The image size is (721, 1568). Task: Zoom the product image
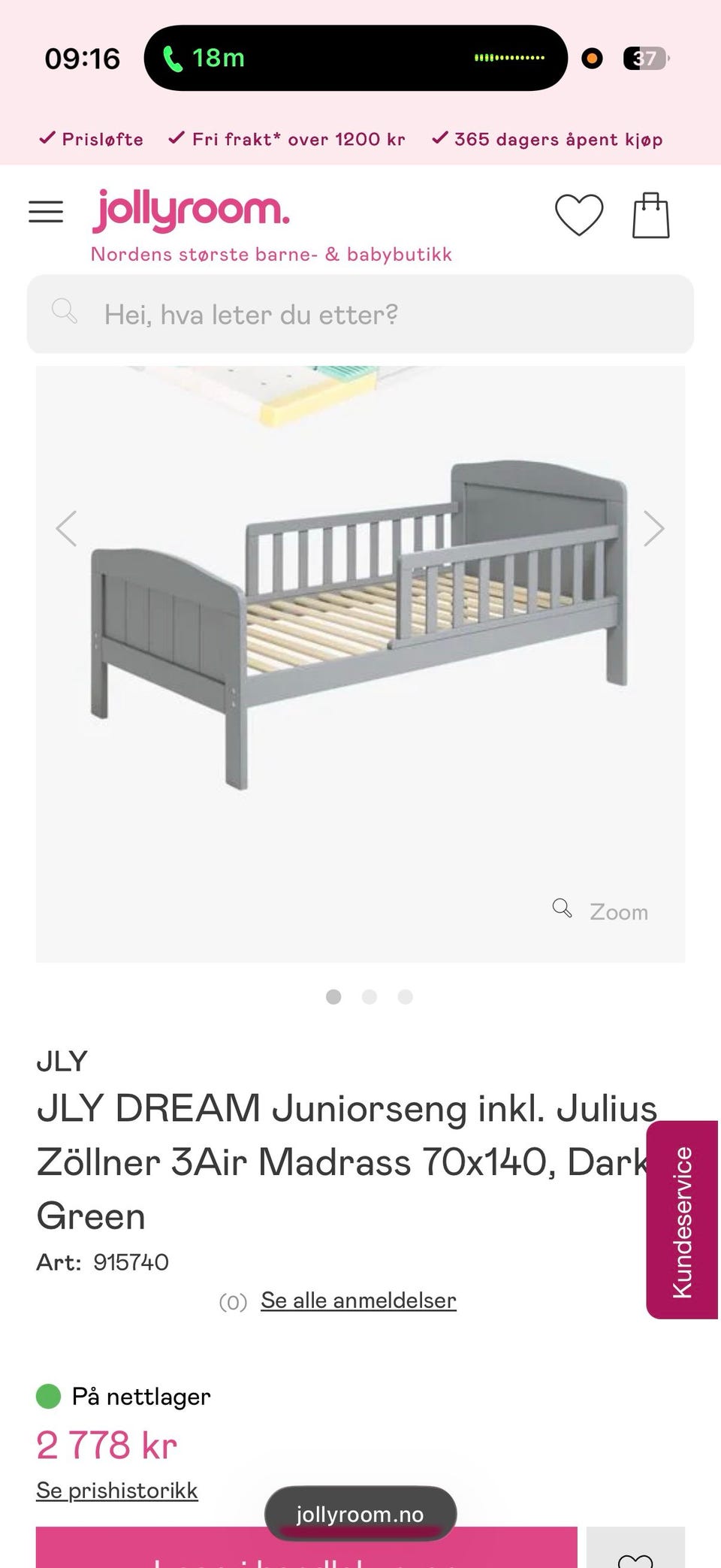click(601, 911)
